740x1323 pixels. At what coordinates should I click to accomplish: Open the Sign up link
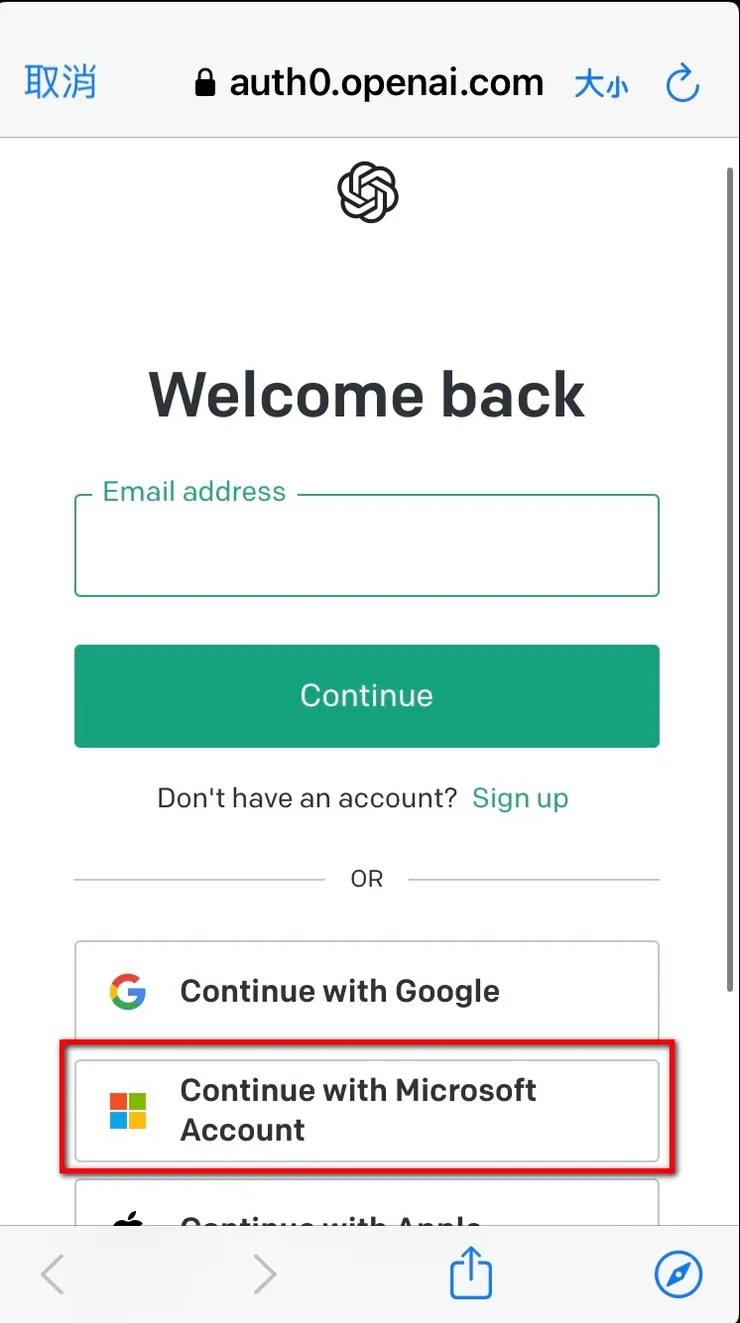520,798
